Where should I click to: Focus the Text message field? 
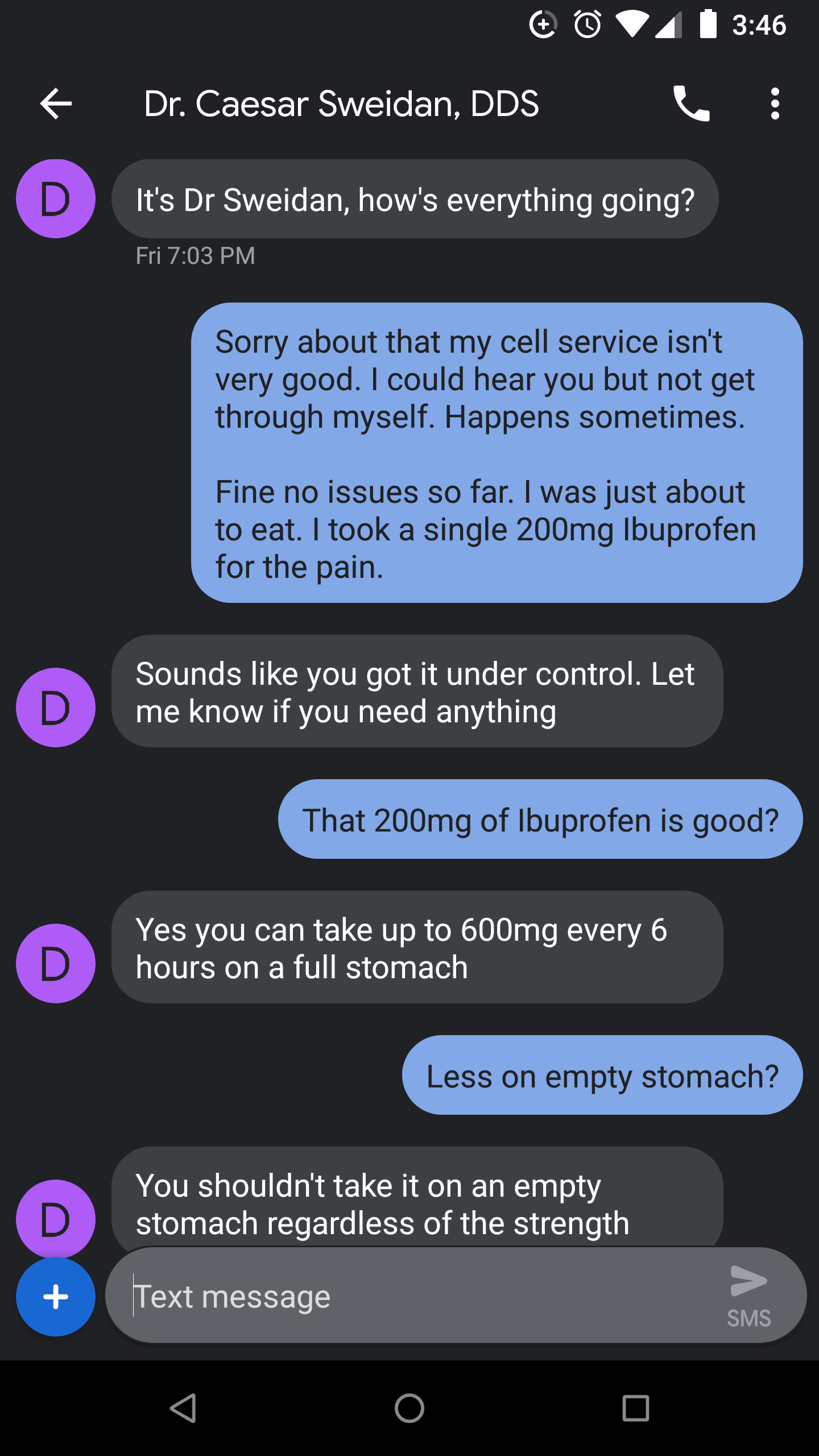coord(421,1296)
